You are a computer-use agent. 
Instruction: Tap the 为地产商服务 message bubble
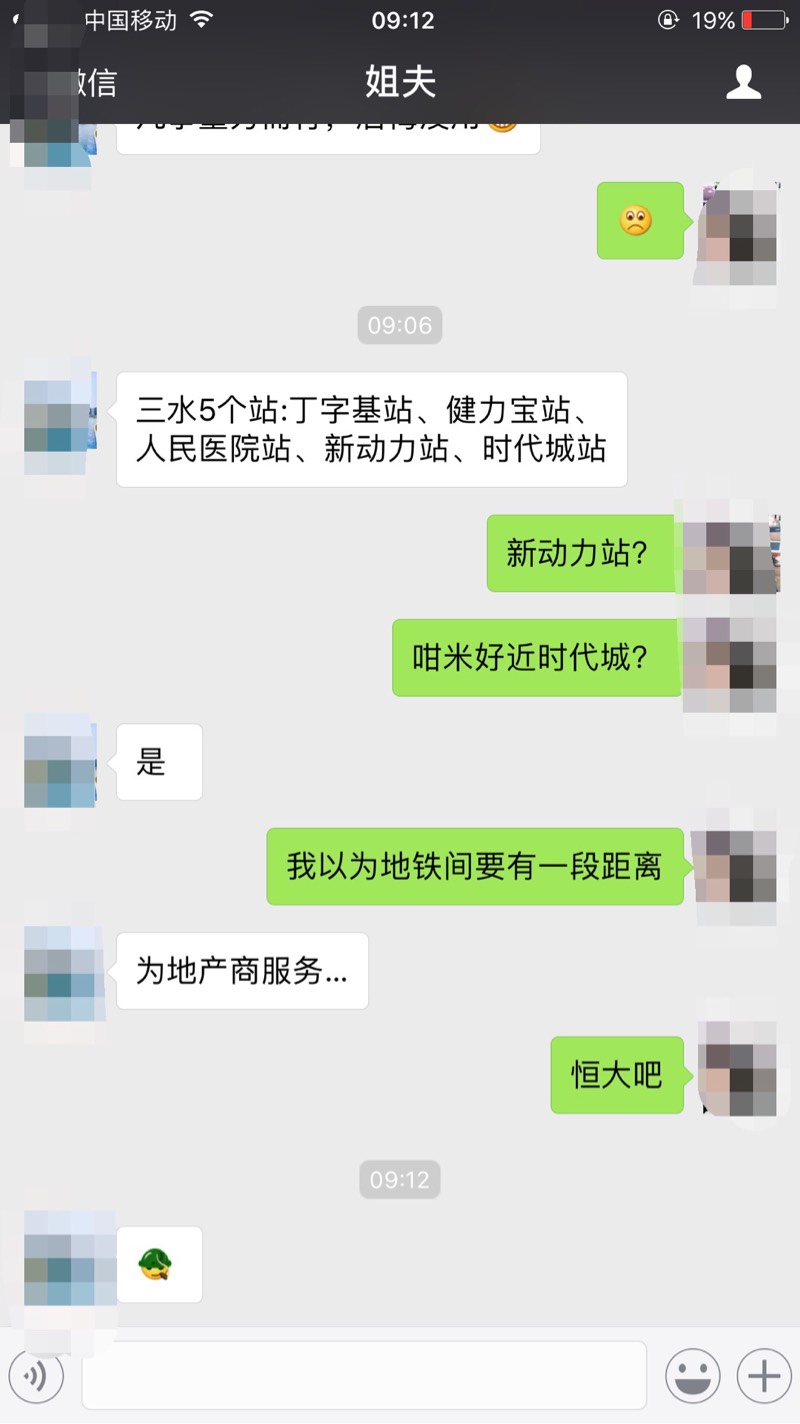(242, 971)
